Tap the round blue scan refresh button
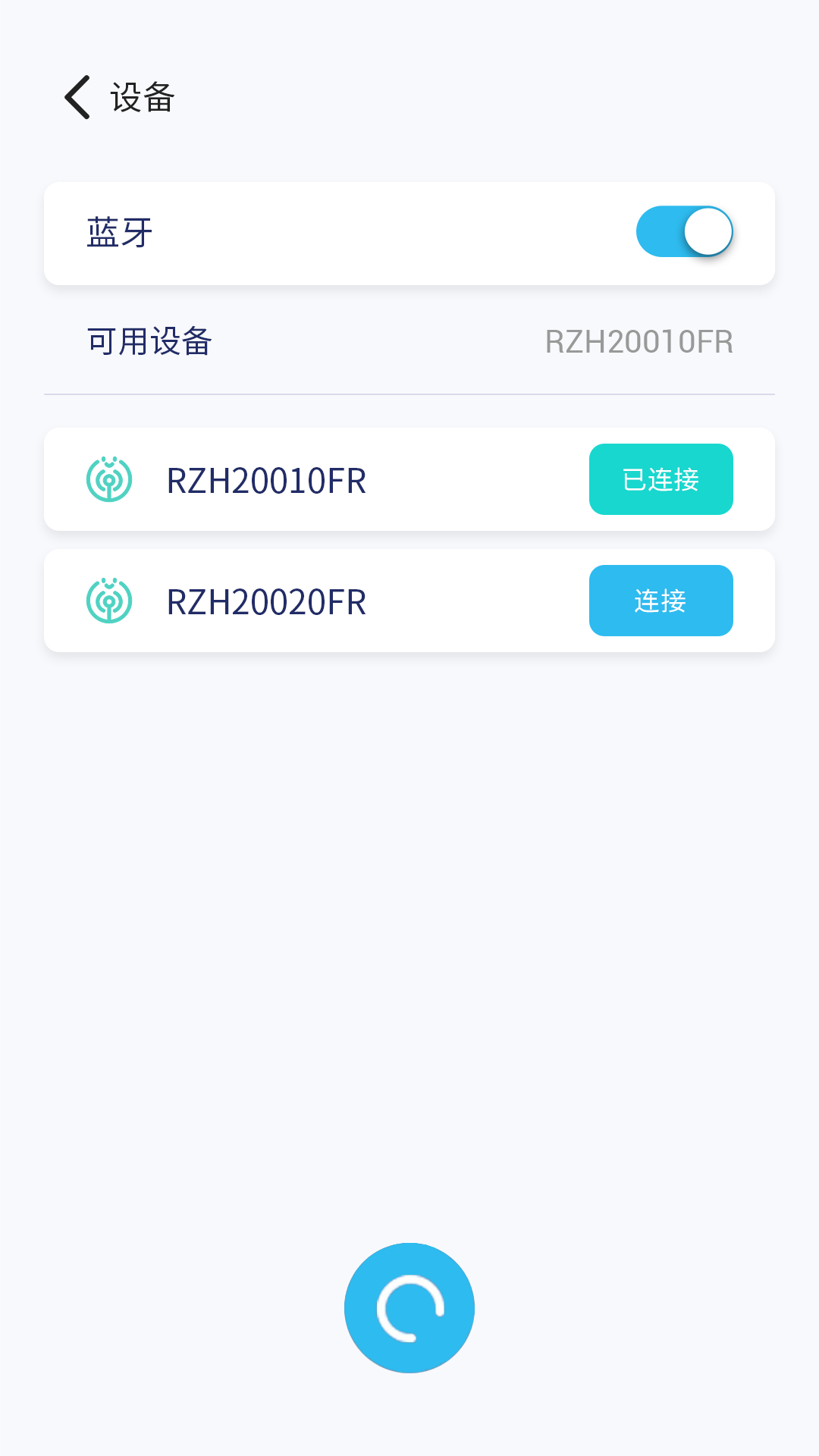This screenshot has width=819, height=1456. 409,1308
